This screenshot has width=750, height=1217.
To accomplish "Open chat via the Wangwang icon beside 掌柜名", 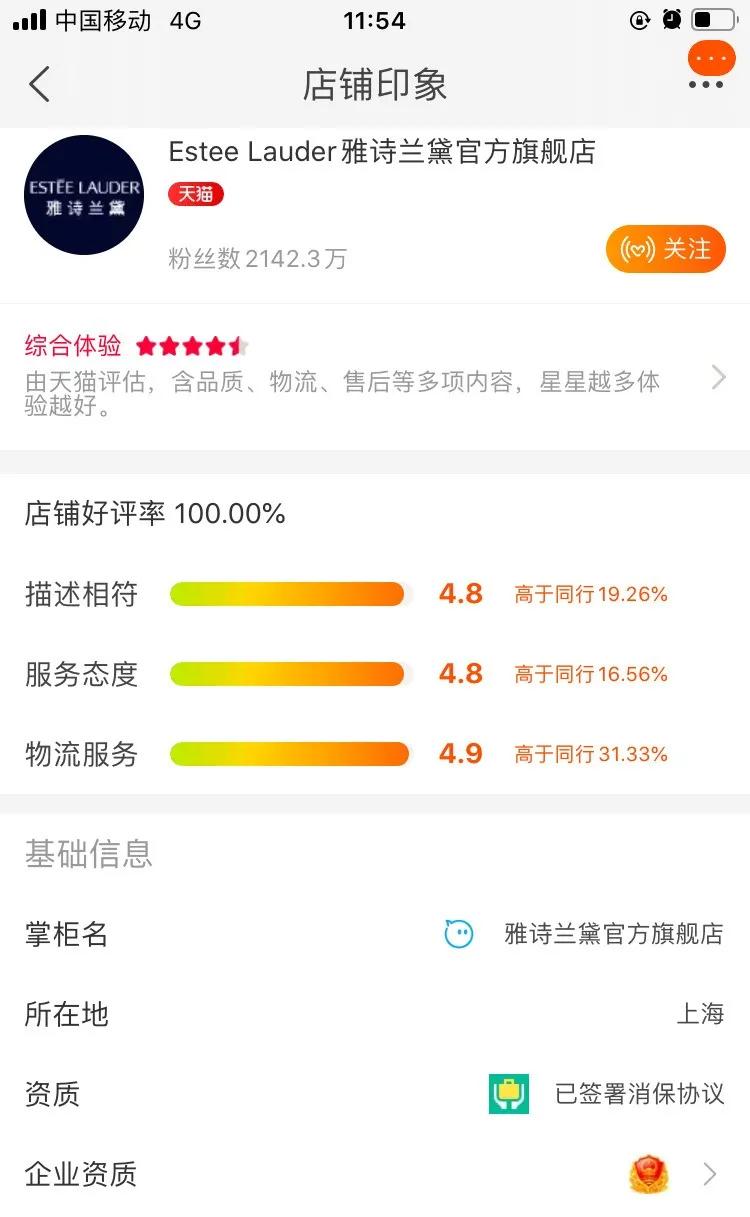I will click(459, 934).
